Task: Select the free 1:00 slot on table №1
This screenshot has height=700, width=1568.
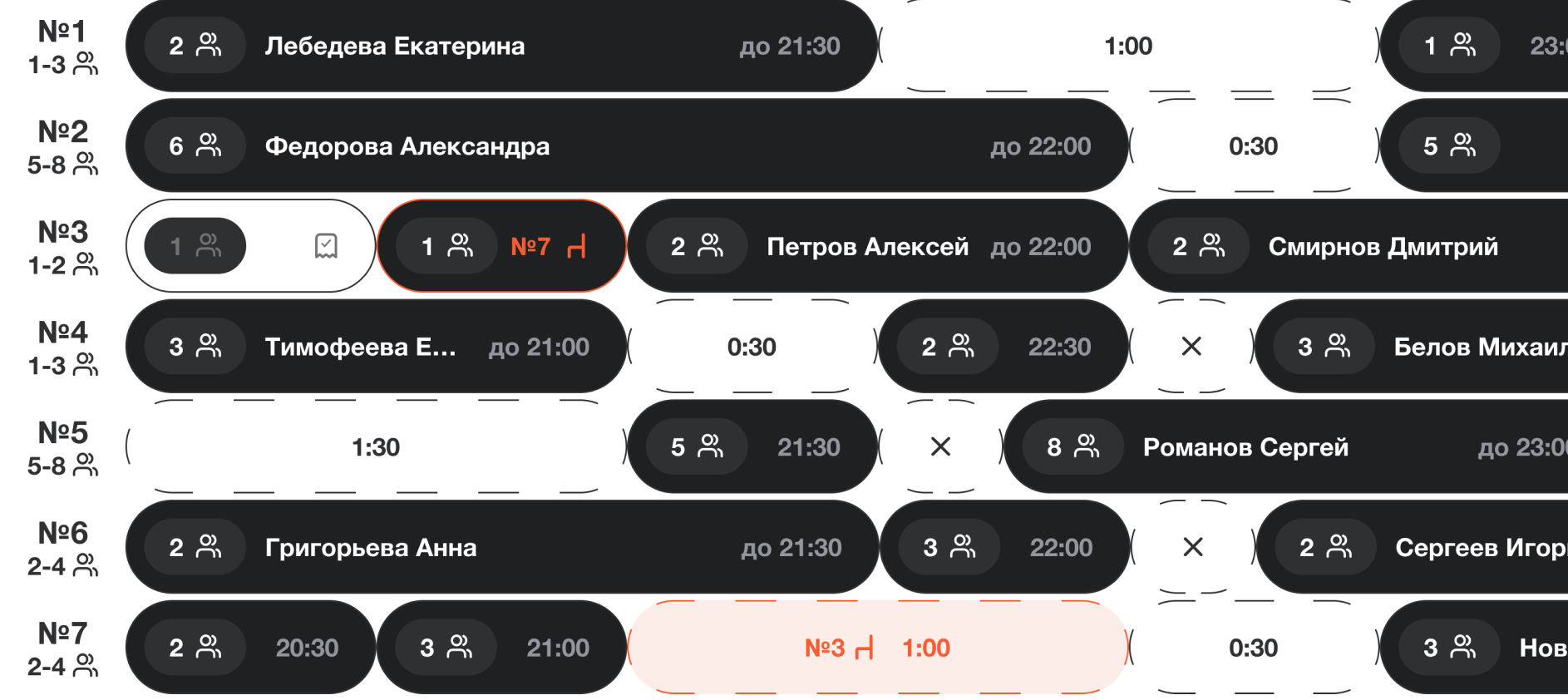Action: point(1128,47)
